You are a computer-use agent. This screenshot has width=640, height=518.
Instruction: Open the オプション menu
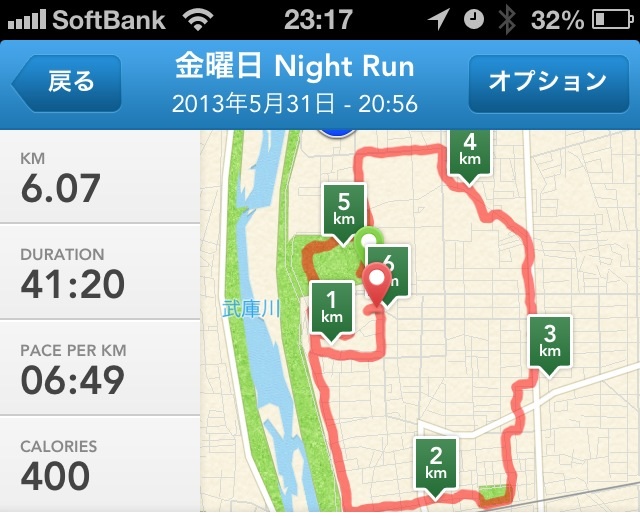coord(547,83)
